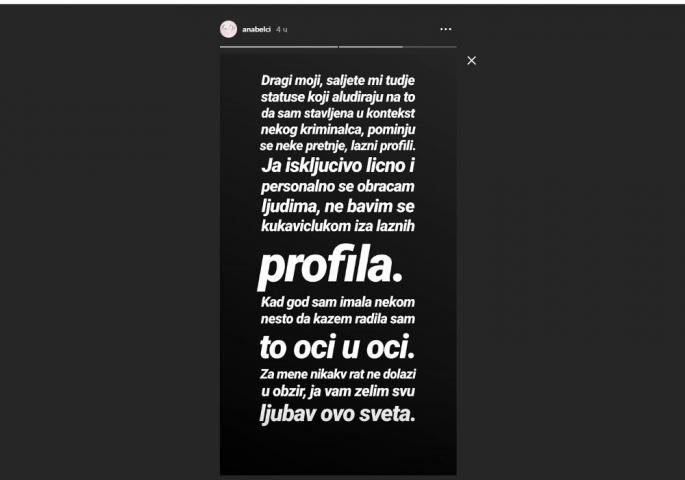685x480 pixels.
Task: Close the story viewer
Action: pos(472,61)
